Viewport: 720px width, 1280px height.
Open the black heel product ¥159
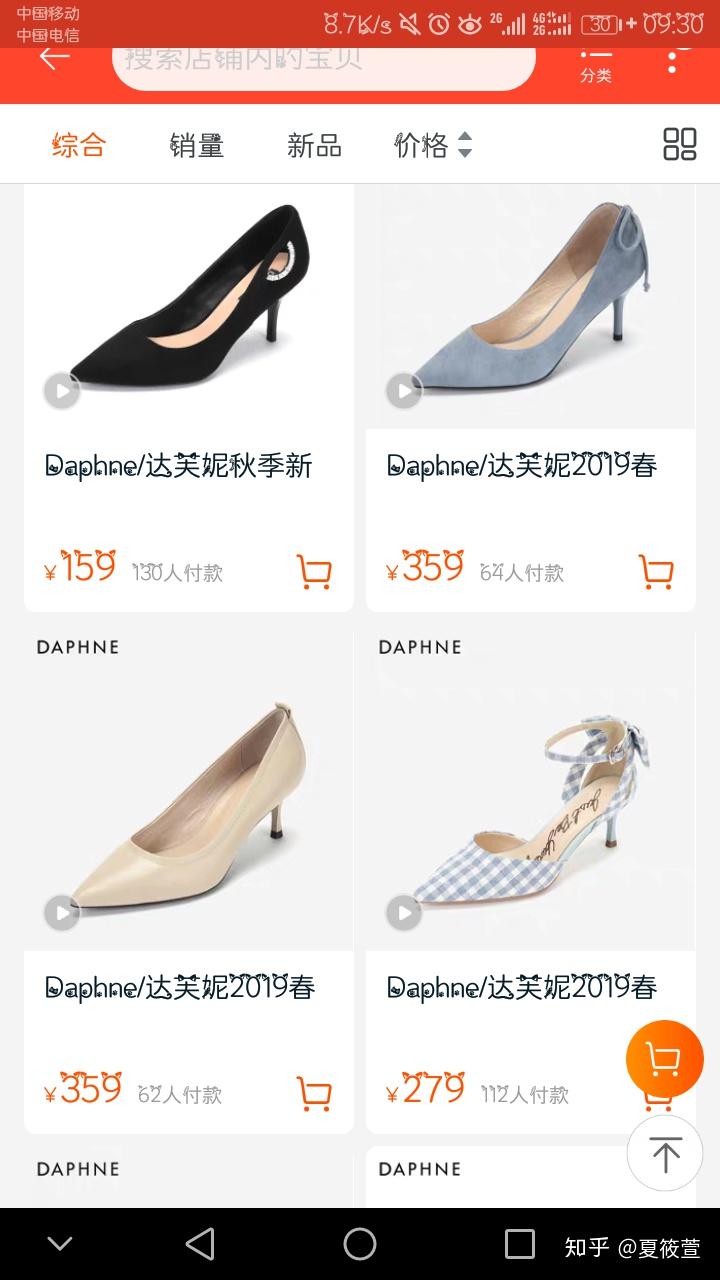click(189, 398)
